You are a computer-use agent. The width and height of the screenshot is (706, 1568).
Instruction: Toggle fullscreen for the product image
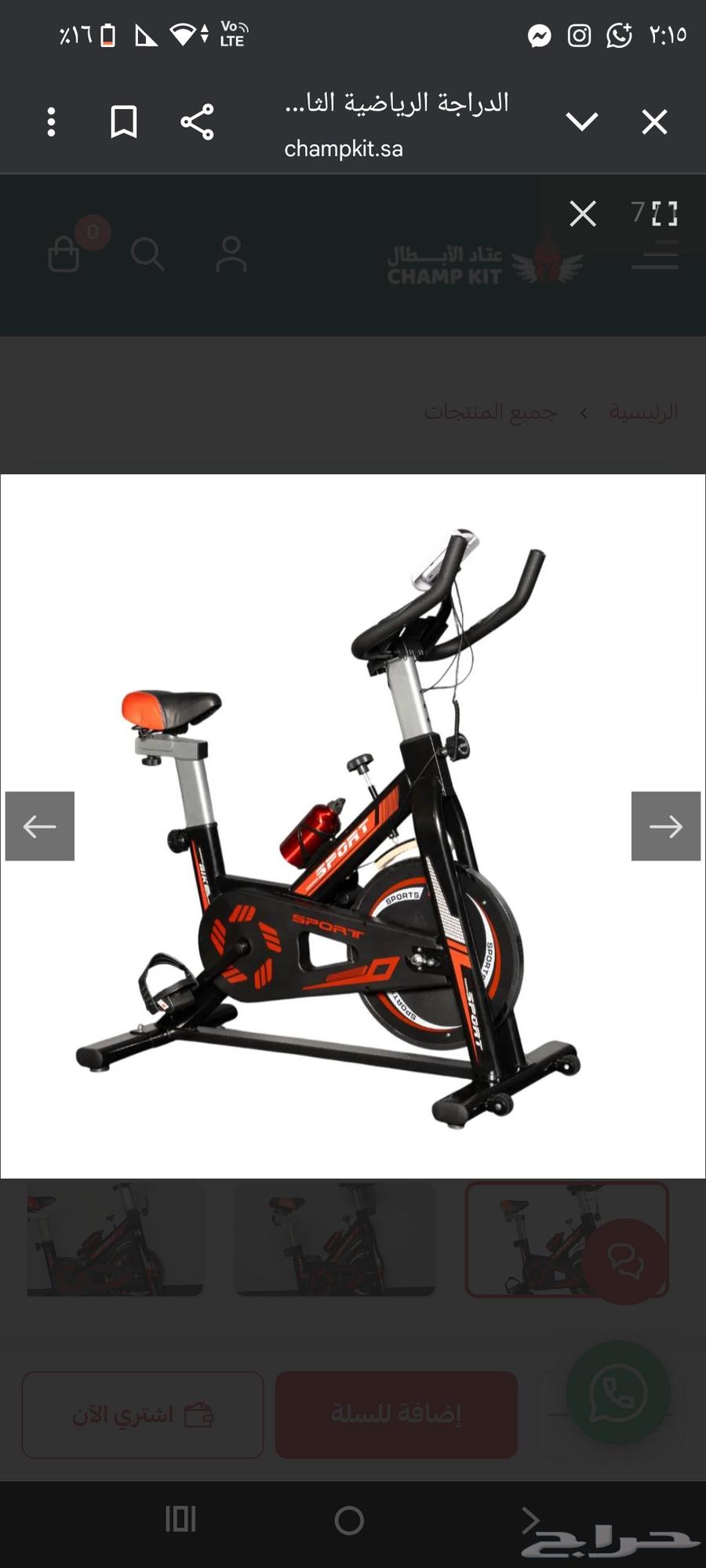(x=664, y=213)
